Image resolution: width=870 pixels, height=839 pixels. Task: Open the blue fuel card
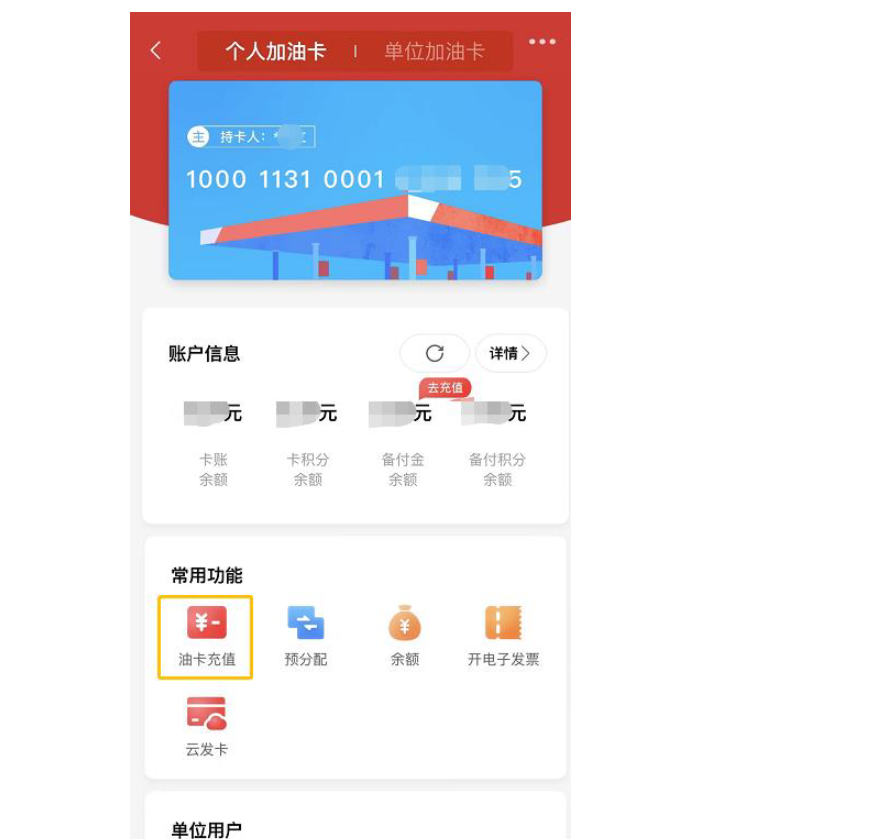click(355, 180)
